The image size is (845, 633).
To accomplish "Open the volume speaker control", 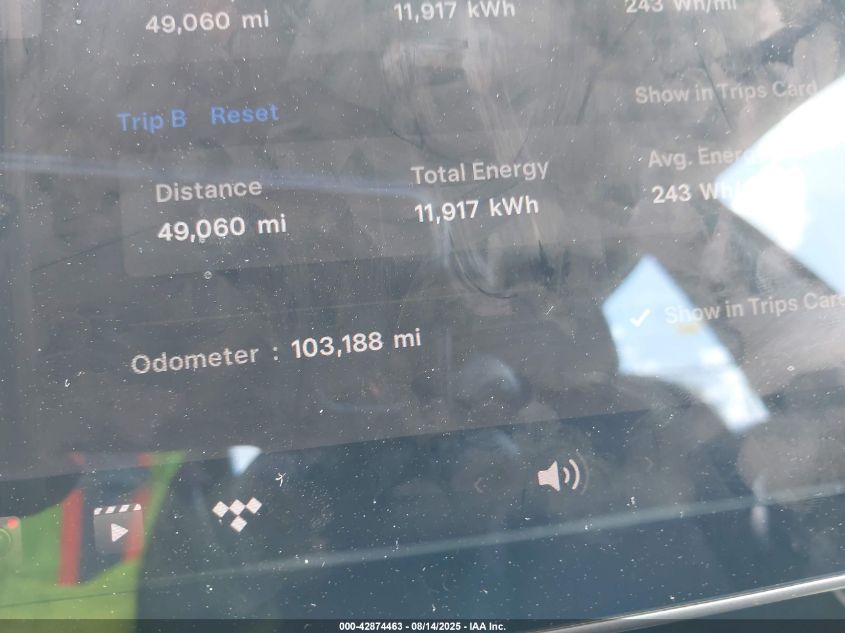I will click(x=558, y=475).
